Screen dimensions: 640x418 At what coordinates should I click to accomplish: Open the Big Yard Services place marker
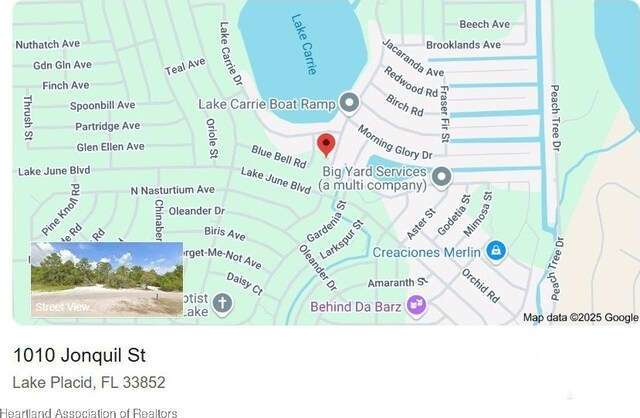tap(441, 177)
